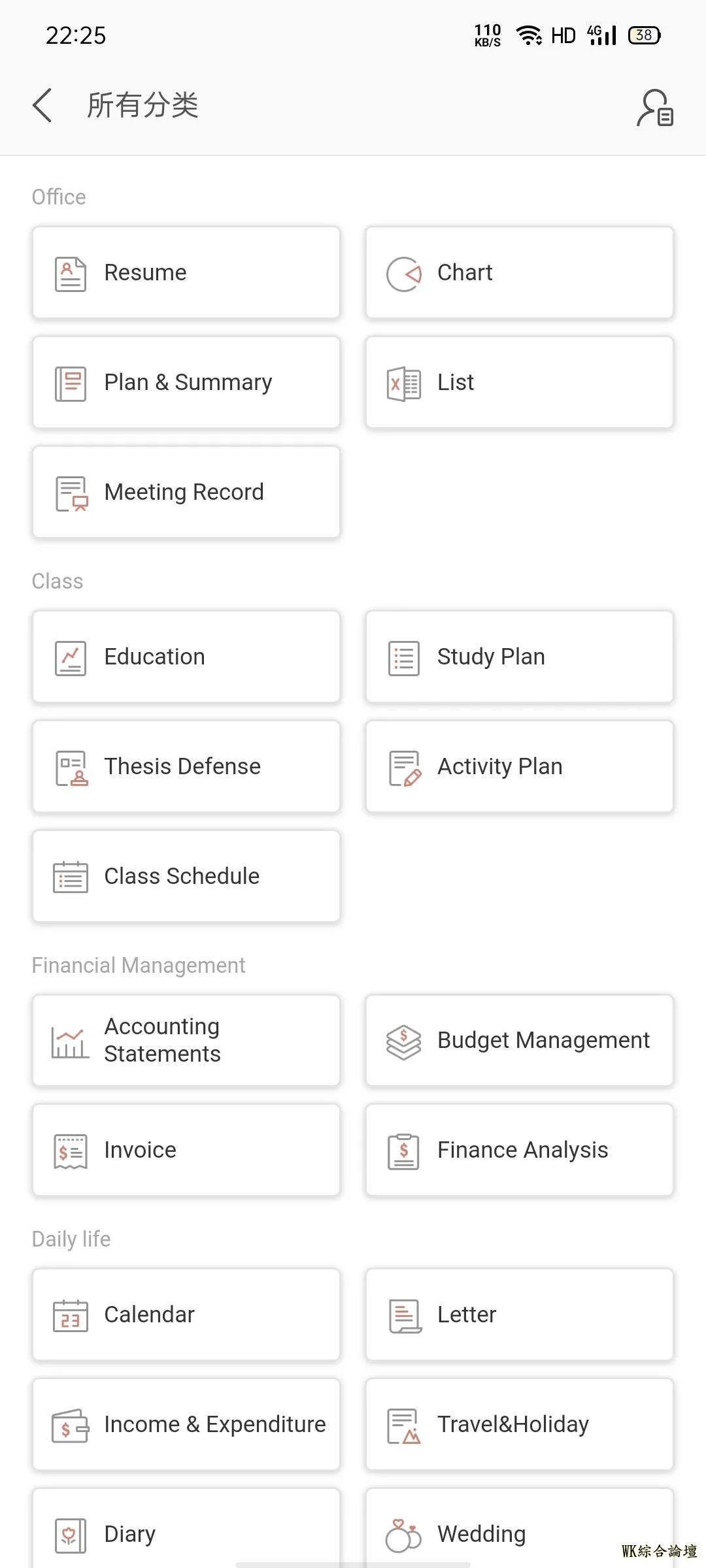
Task: Choose the Letter category
Action: point(520,1315)
